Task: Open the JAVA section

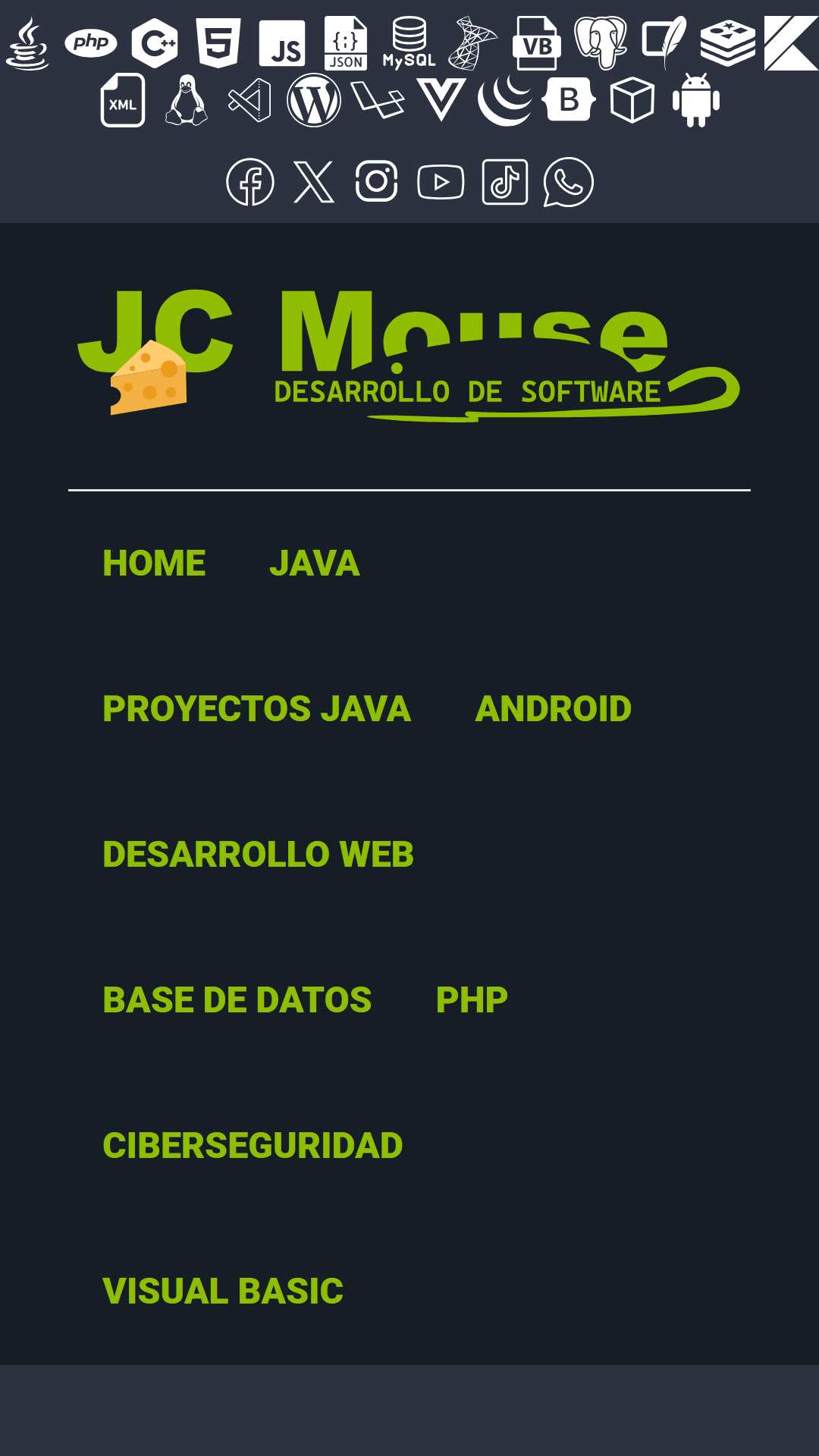Action: click(315, 563)
